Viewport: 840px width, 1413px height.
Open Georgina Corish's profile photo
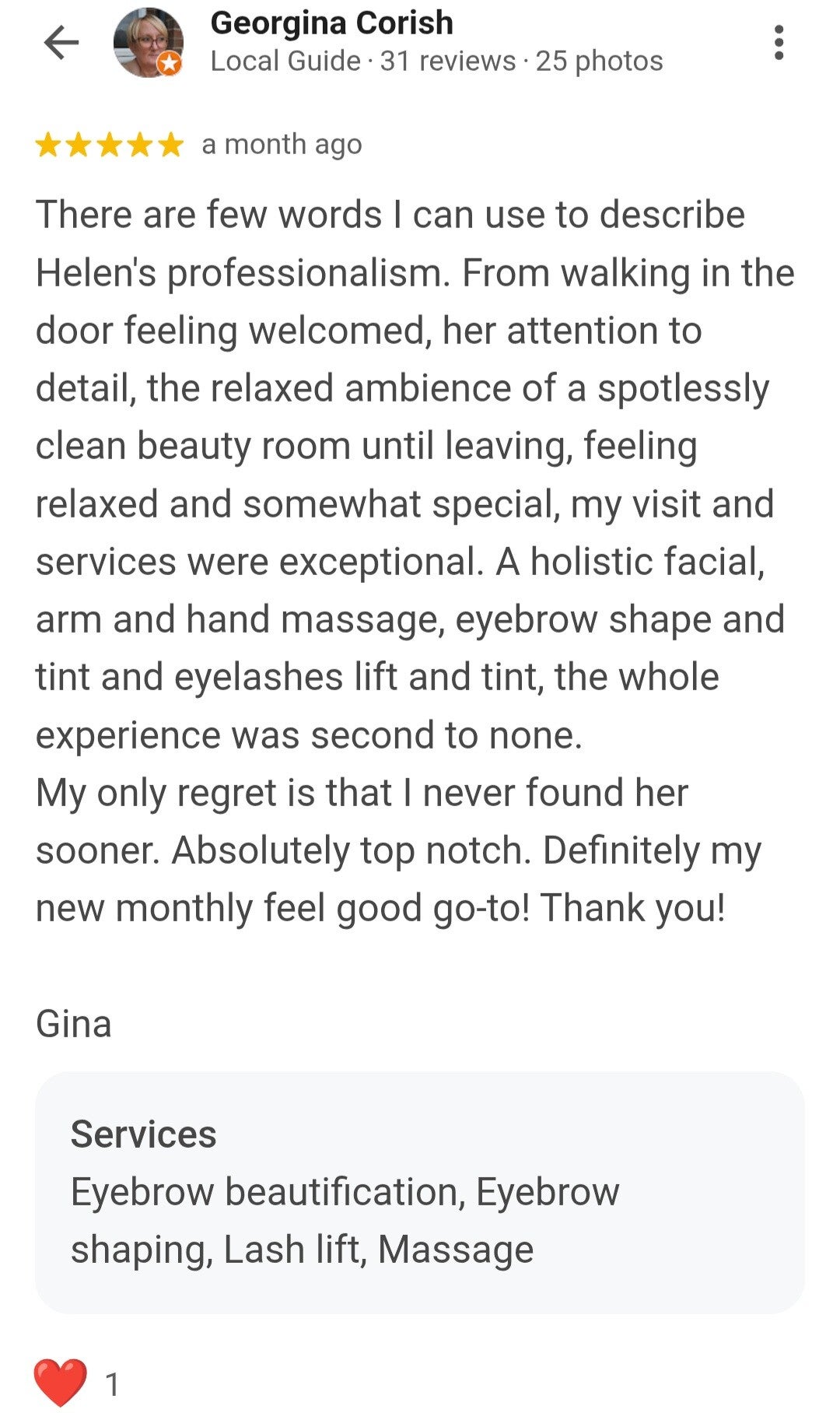[x=149, y=43]
